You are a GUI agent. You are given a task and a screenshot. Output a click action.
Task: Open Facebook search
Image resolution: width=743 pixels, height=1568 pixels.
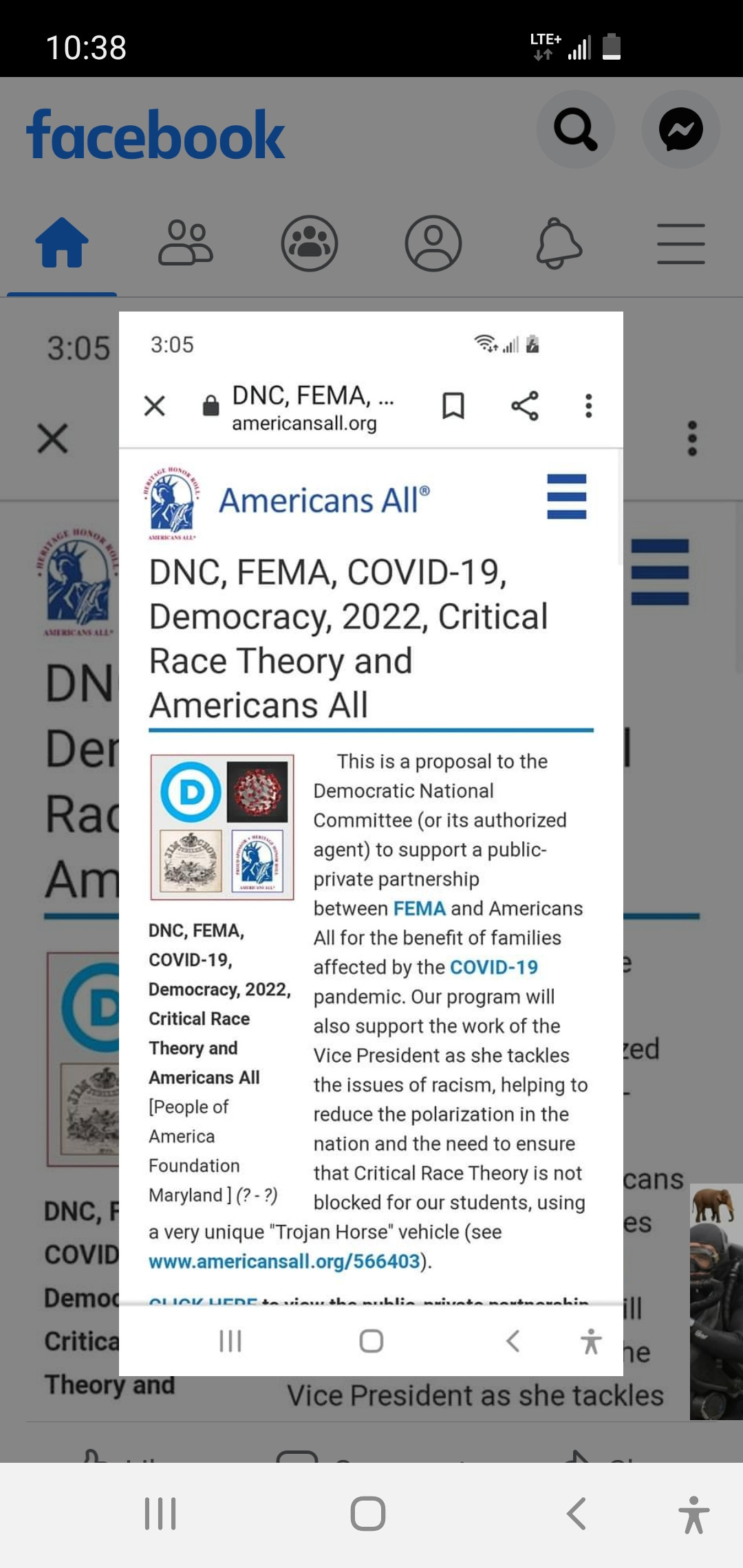575,129
